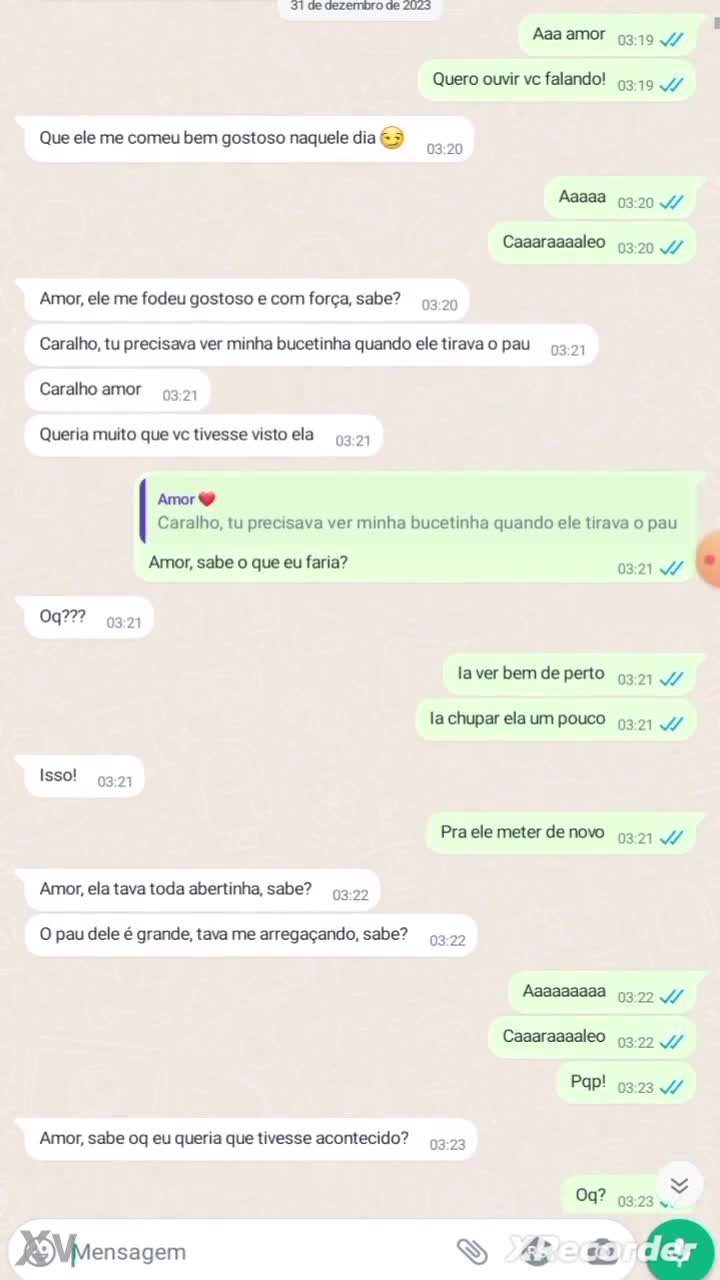Jump to latest messages with double-chevron button

[x=679, y=1185]
